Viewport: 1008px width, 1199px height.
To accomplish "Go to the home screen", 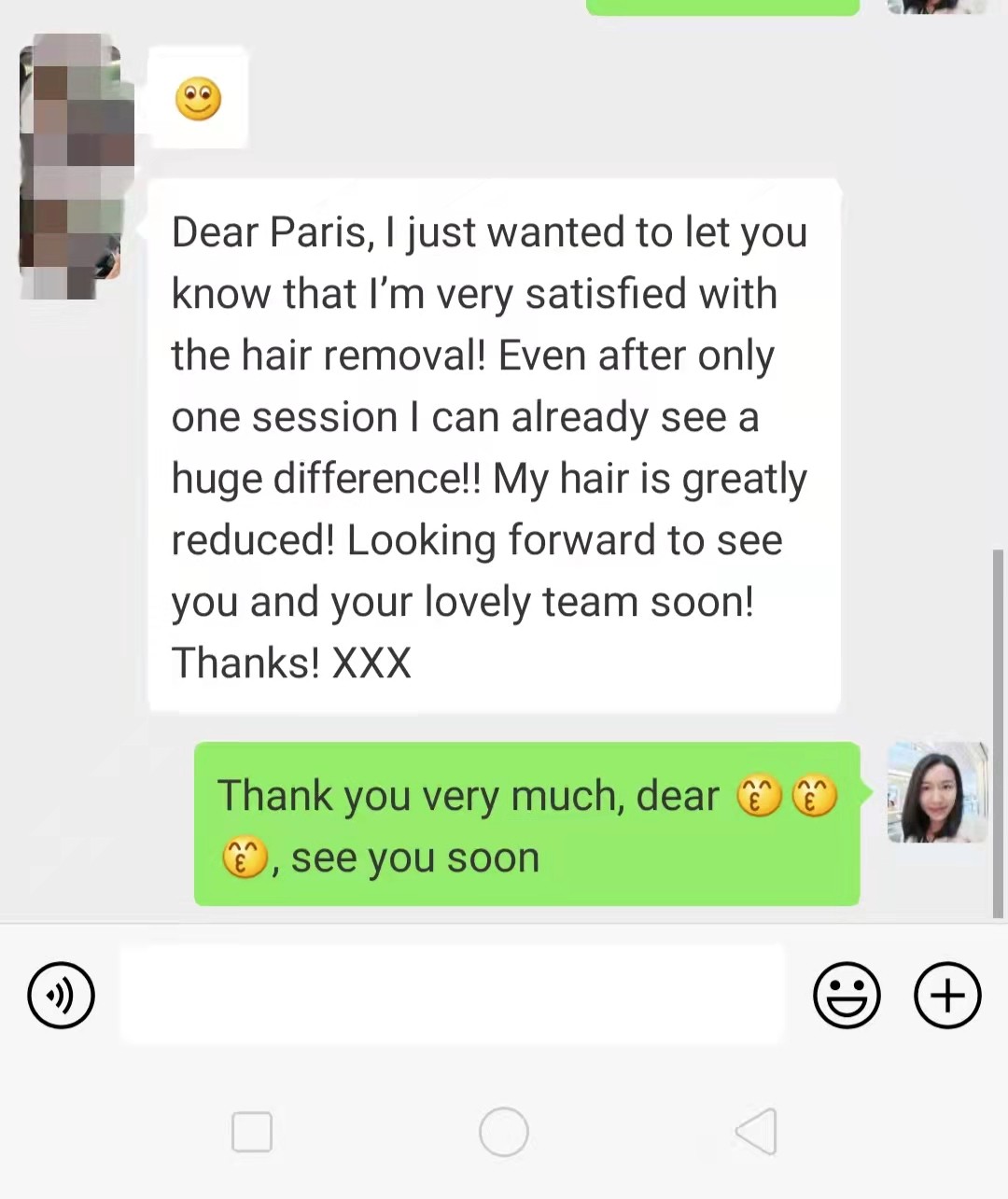I will [504, 1132].
